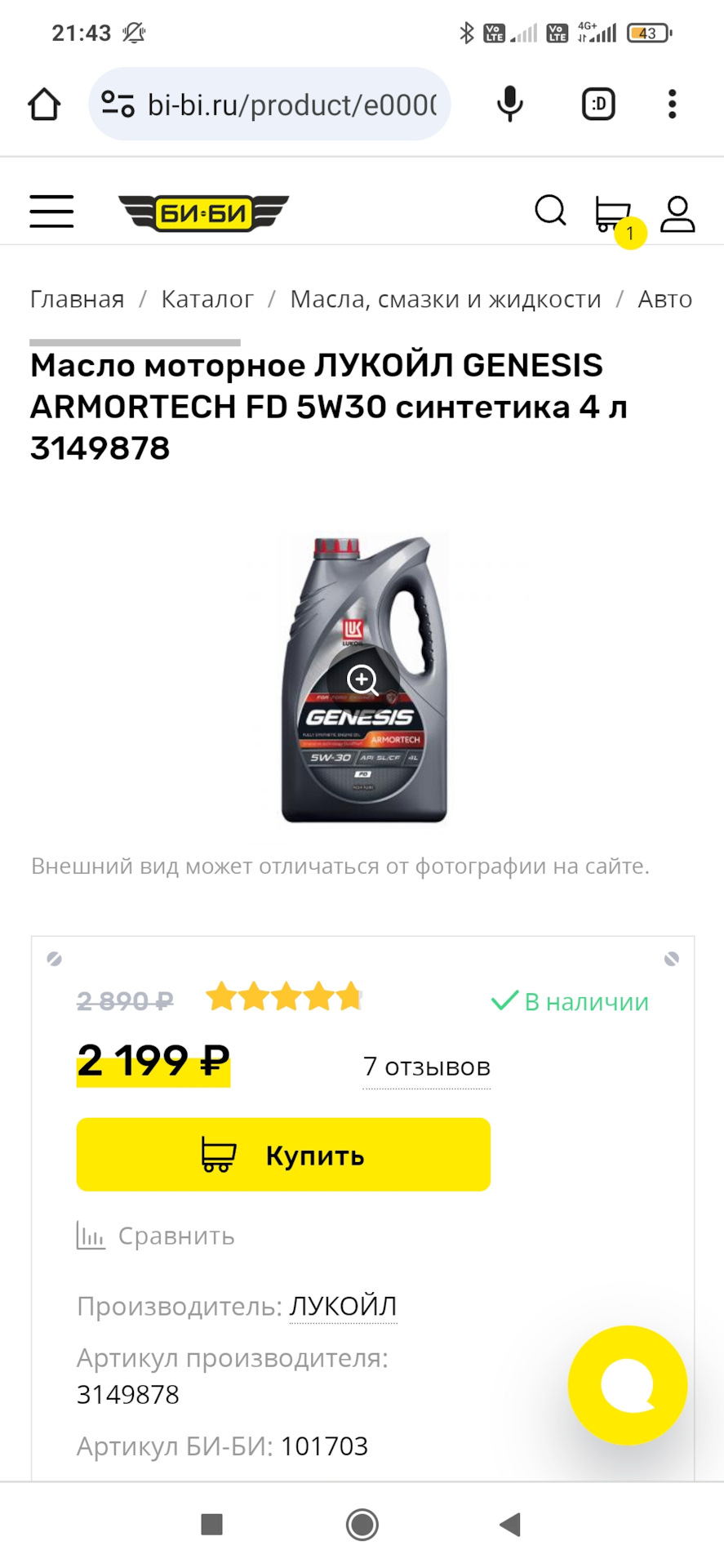Go back with system back button

(x=510, y=1524)
